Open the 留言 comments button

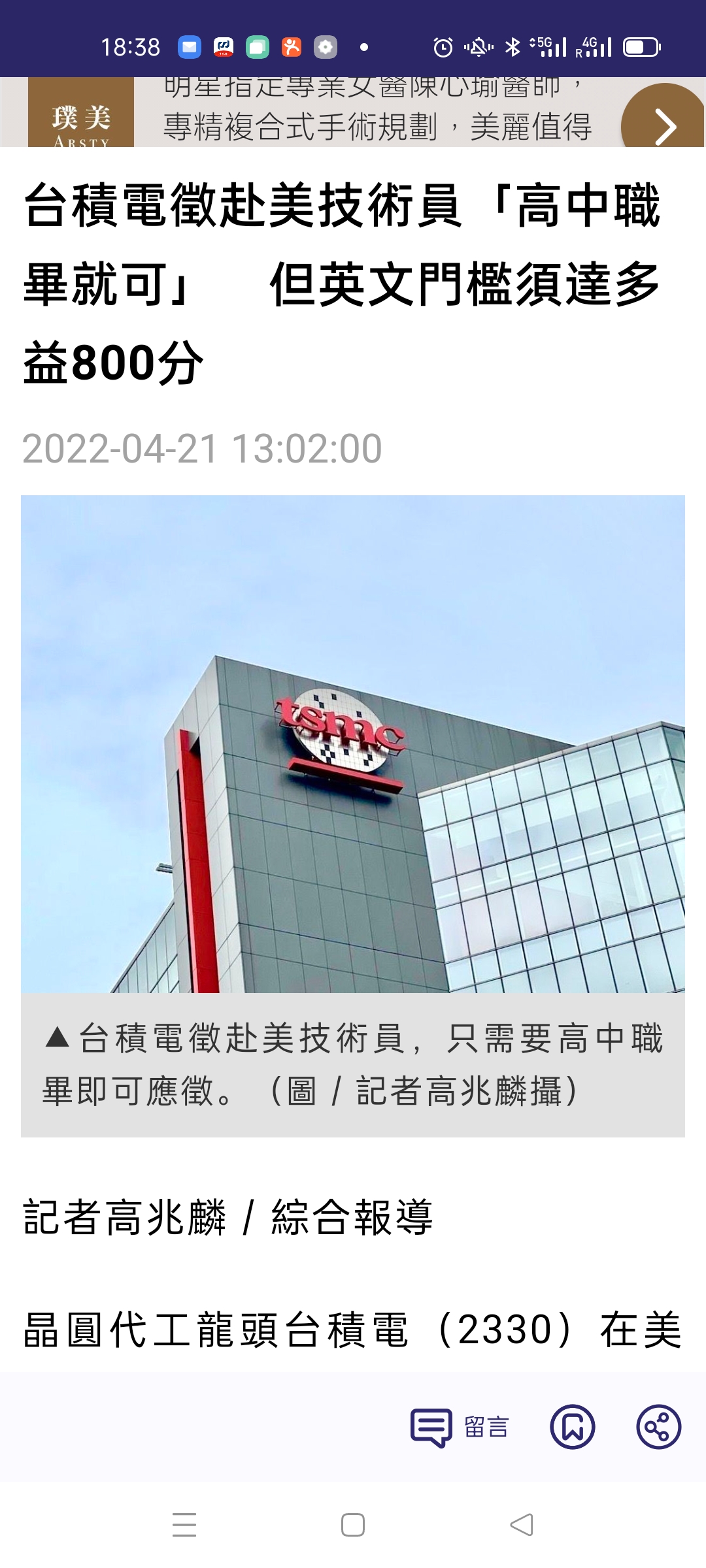(x=460, y=1428)
